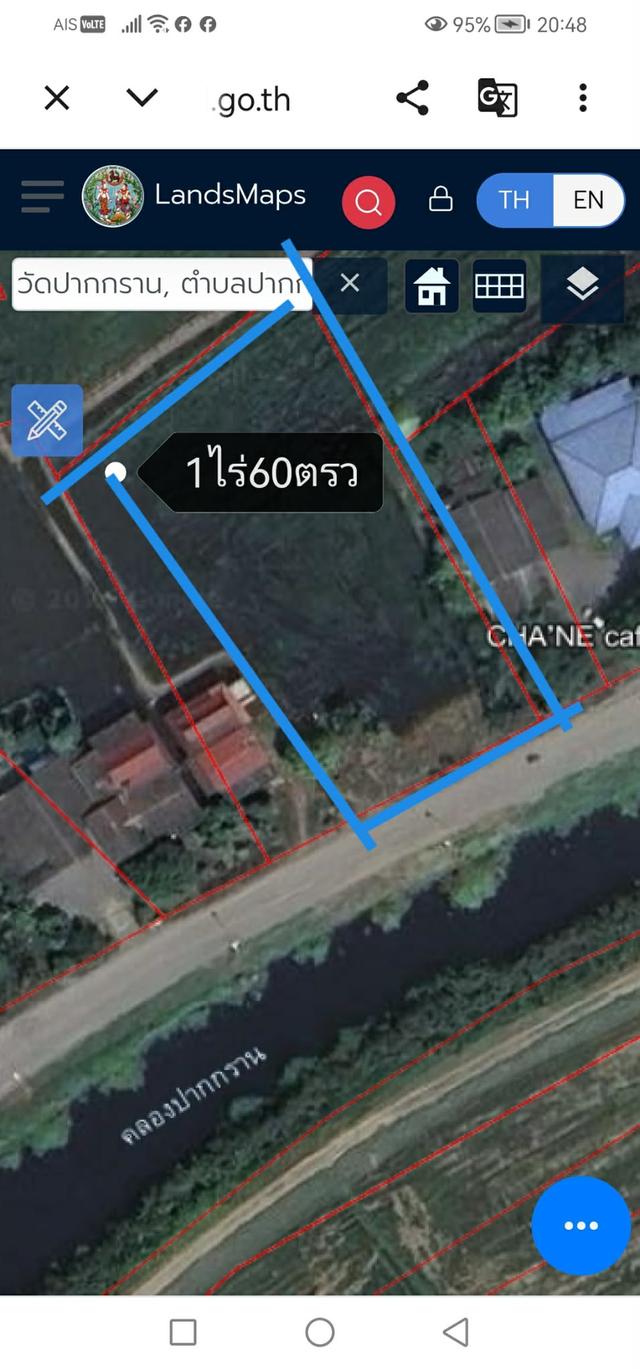
Task: Open the lock icon in header
Action: coord(440,200)
